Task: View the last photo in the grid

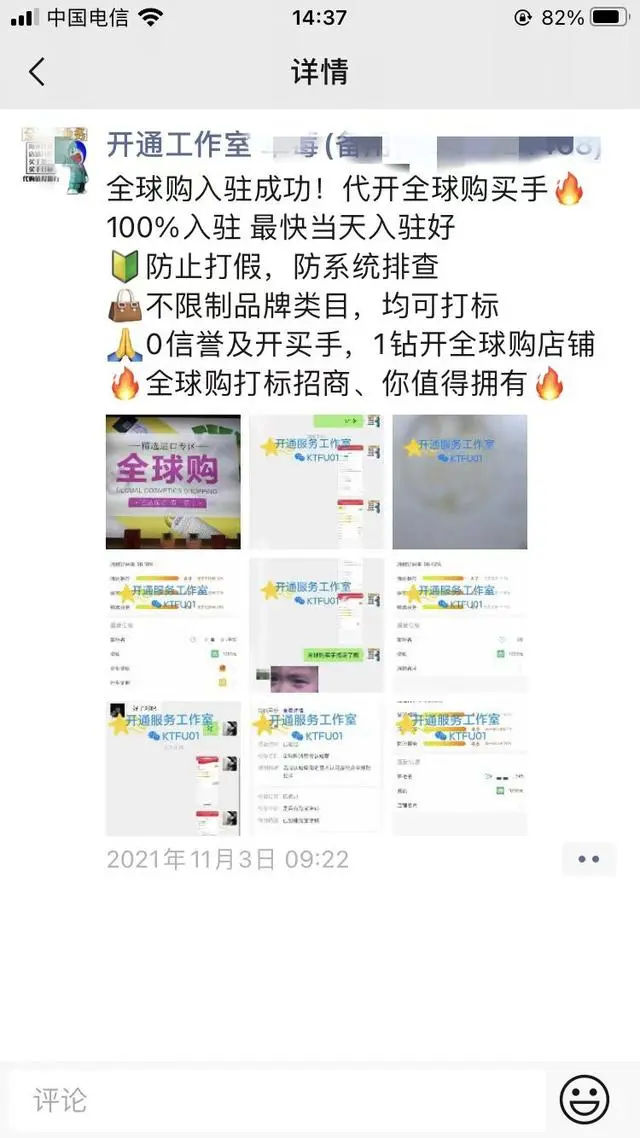Action: pos(459,768)
